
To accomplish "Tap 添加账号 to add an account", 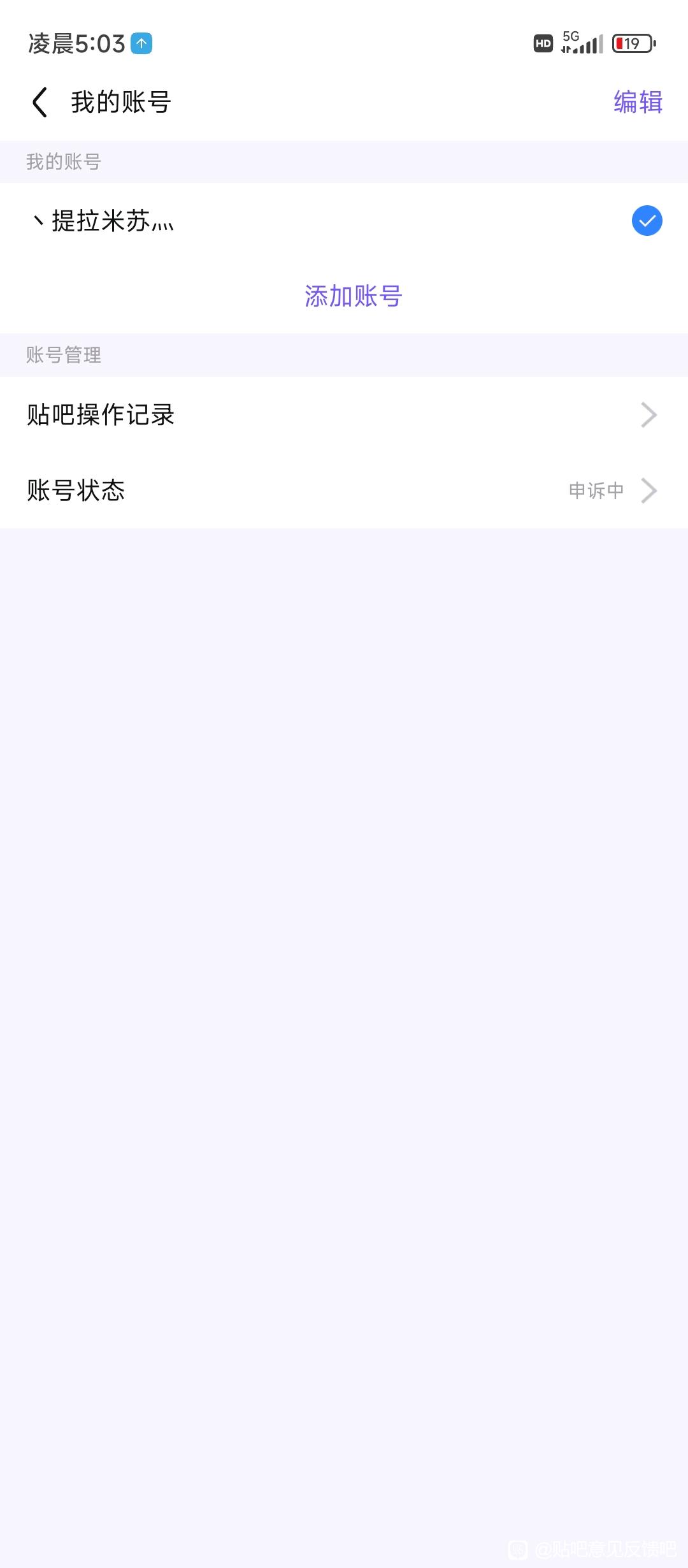I will click(x=353, y=296).
